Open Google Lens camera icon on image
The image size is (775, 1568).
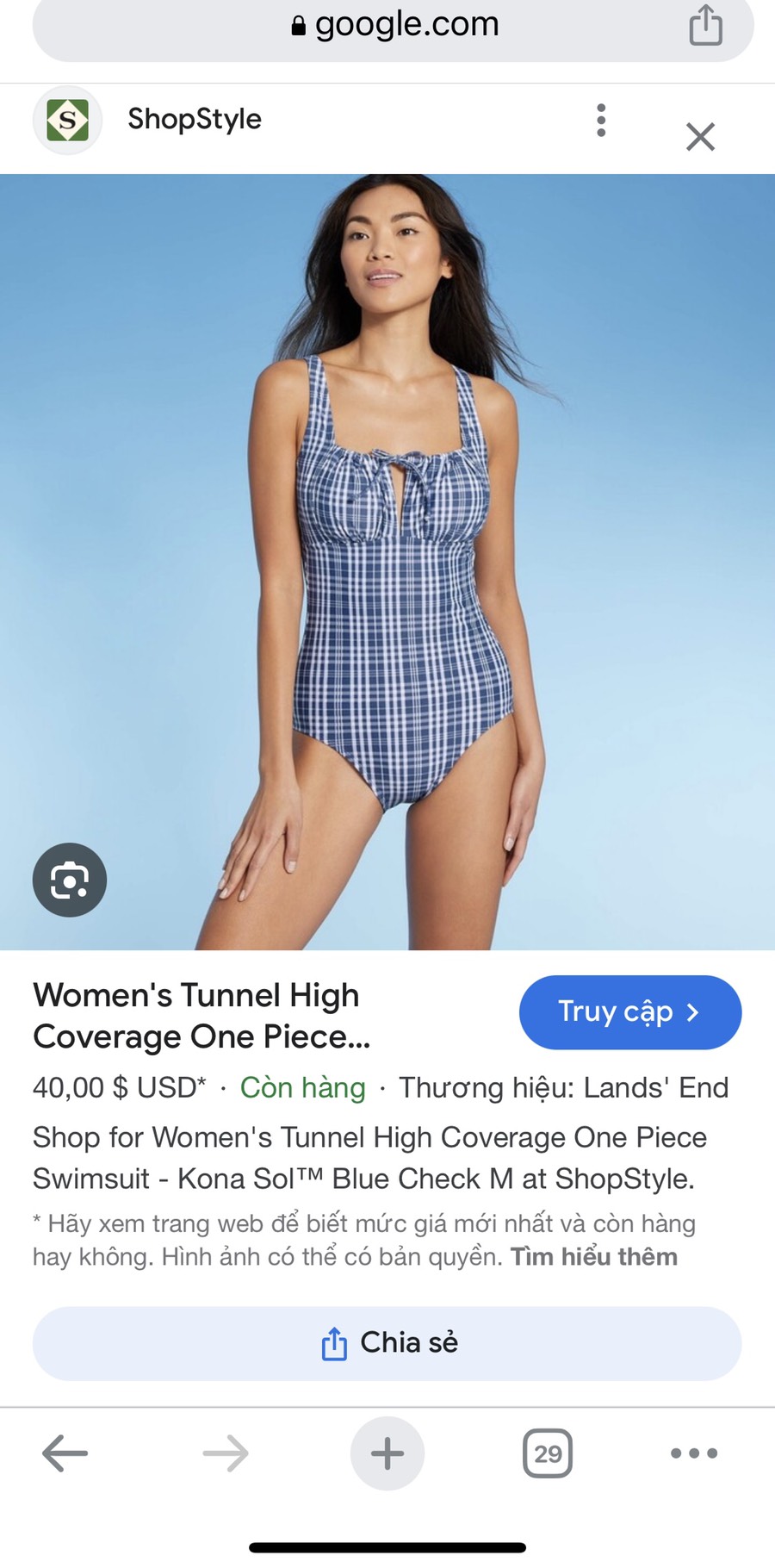[69, 880]
